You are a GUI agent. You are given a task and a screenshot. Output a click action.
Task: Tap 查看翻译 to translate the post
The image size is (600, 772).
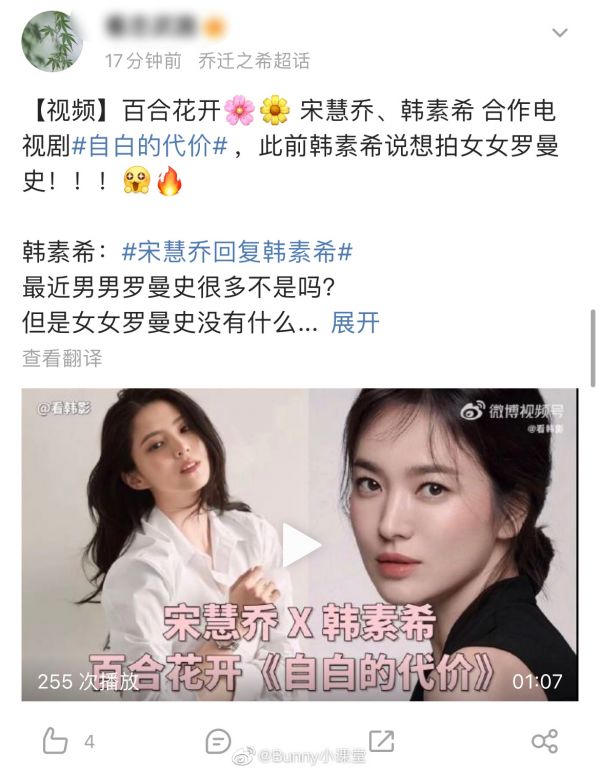[62, 357]
